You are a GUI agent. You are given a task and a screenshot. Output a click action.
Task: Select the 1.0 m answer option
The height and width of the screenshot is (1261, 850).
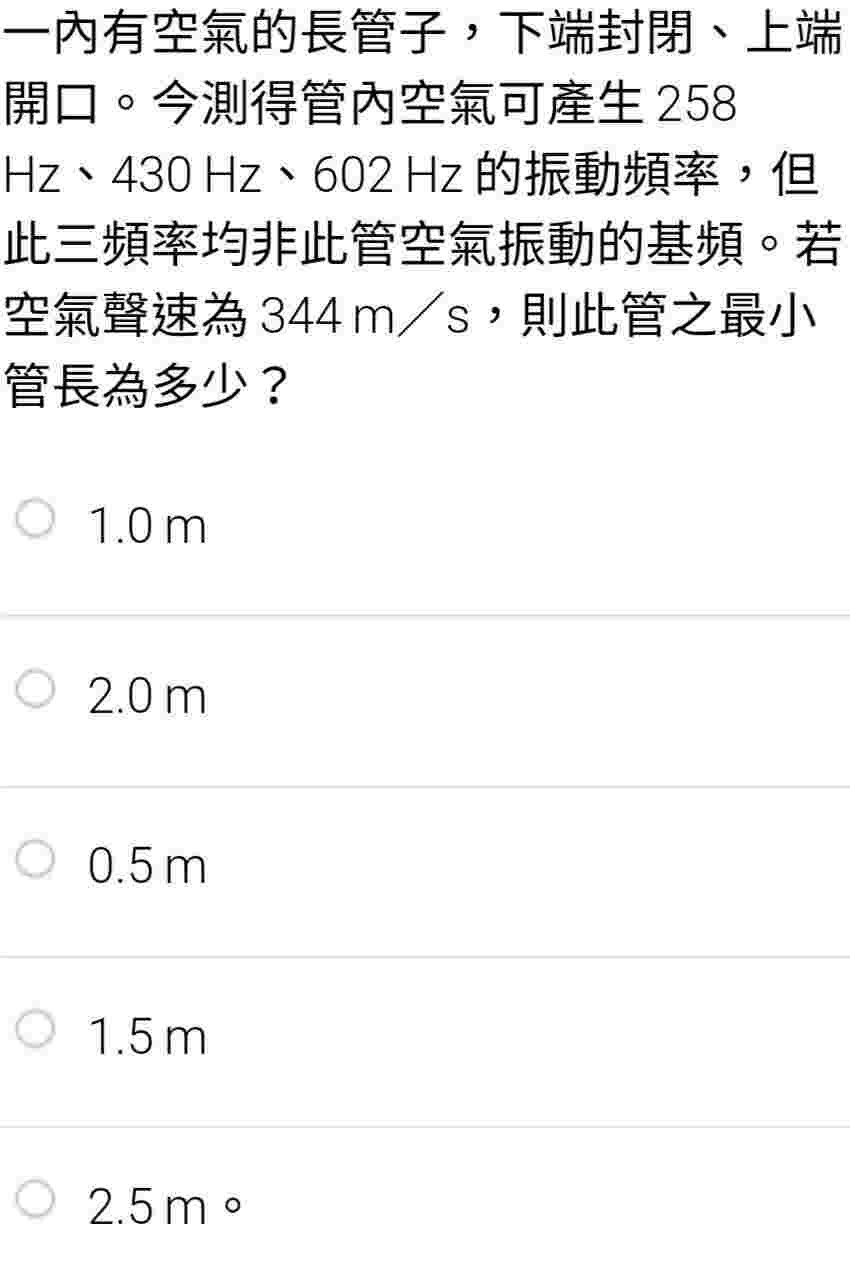coord(37,521)
